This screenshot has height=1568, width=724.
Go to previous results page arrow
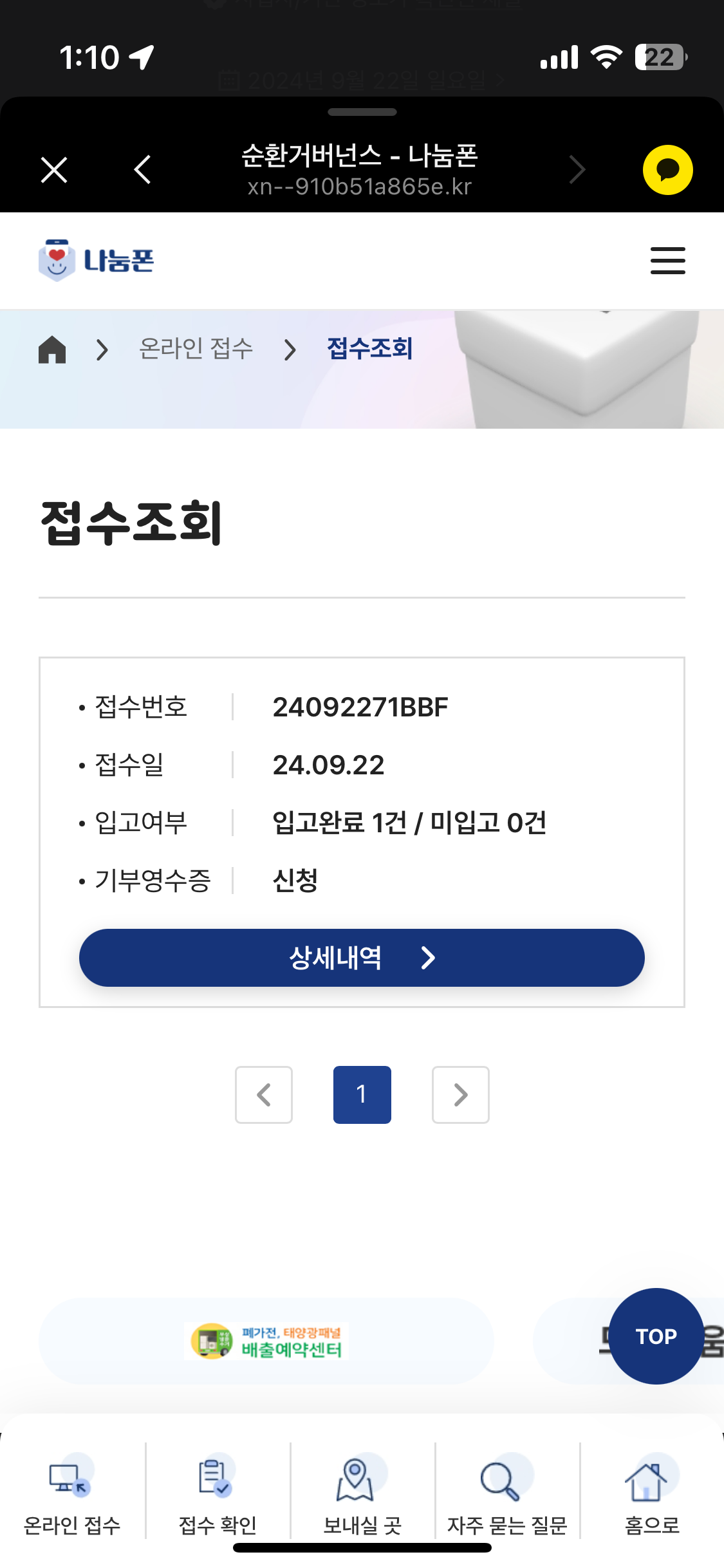point(264,1094)
